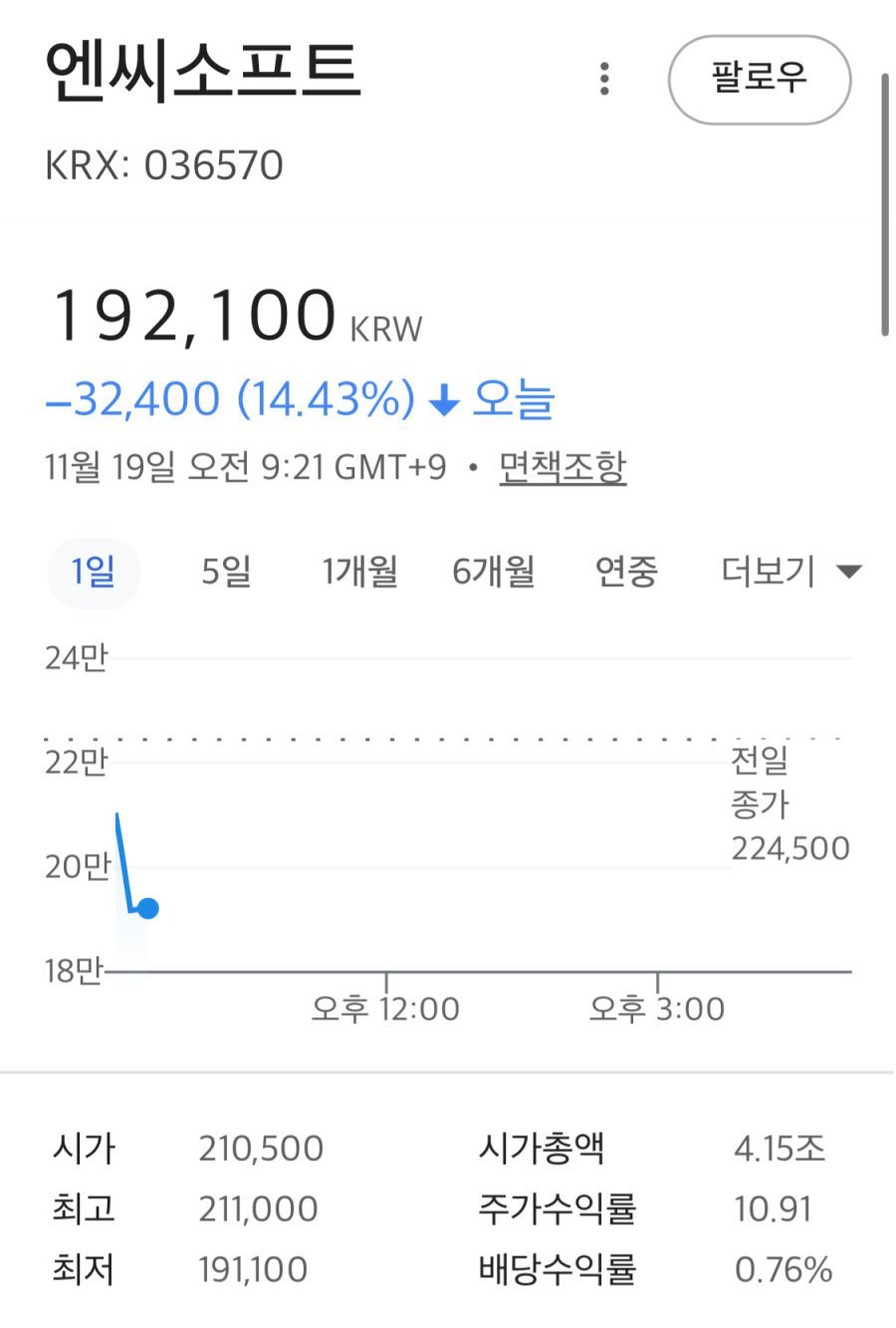This screenshot has height=1328, width=896.
Task: Follow 엔씨소프트 with the 팔로우 button
Action: [759, 80]
